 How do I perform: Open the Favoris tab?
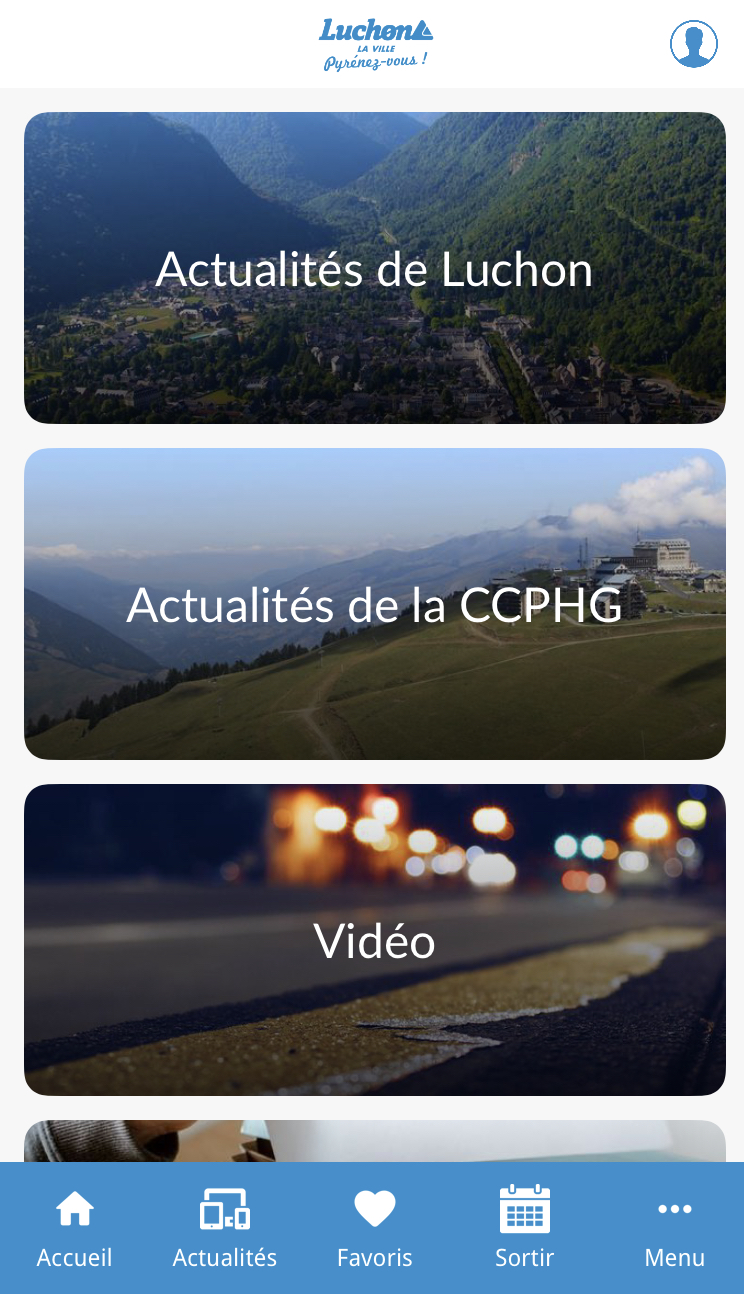(374, 1258)
